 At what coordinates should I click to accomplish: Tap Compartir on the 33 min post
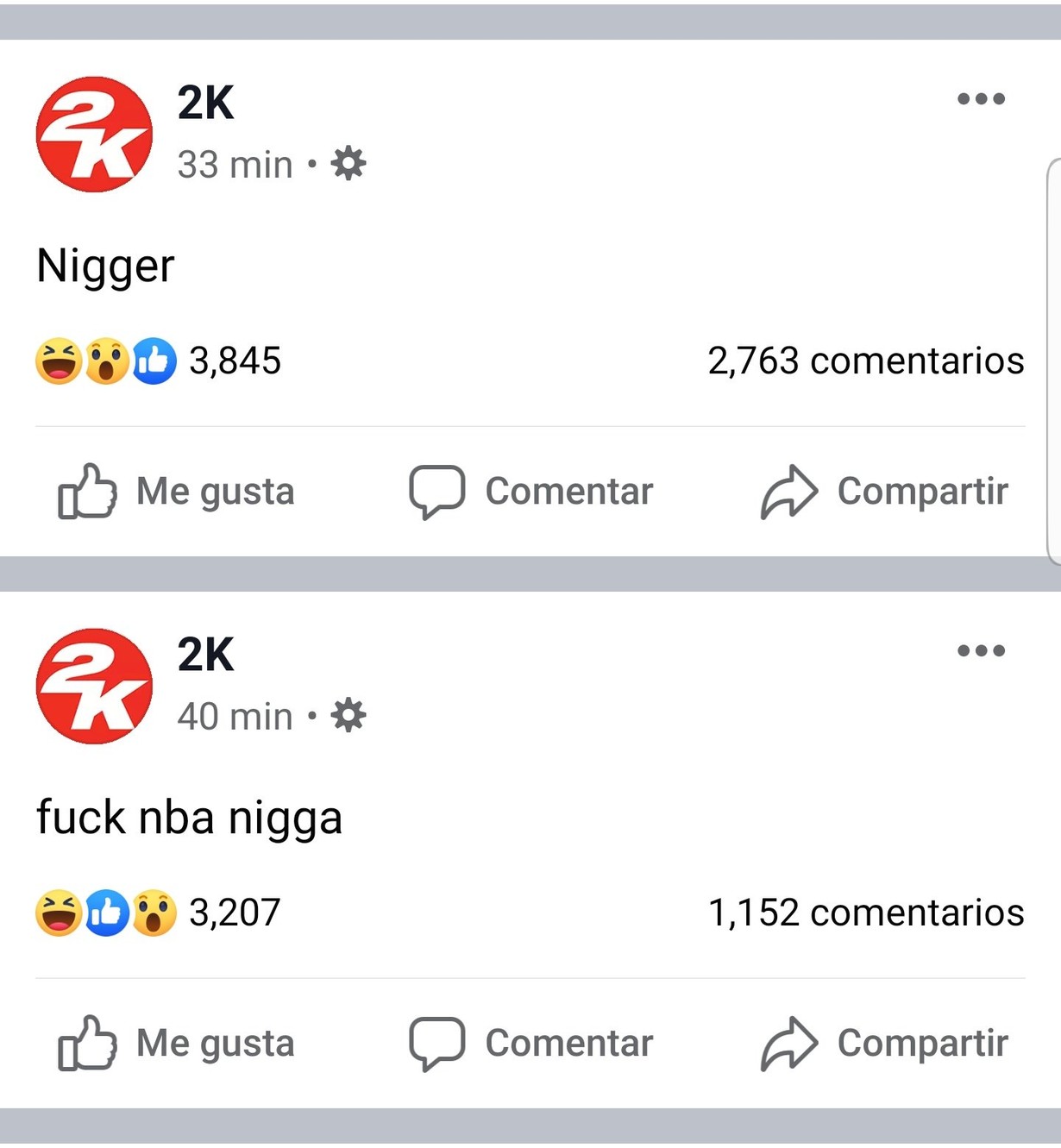[x=884, y=492]
